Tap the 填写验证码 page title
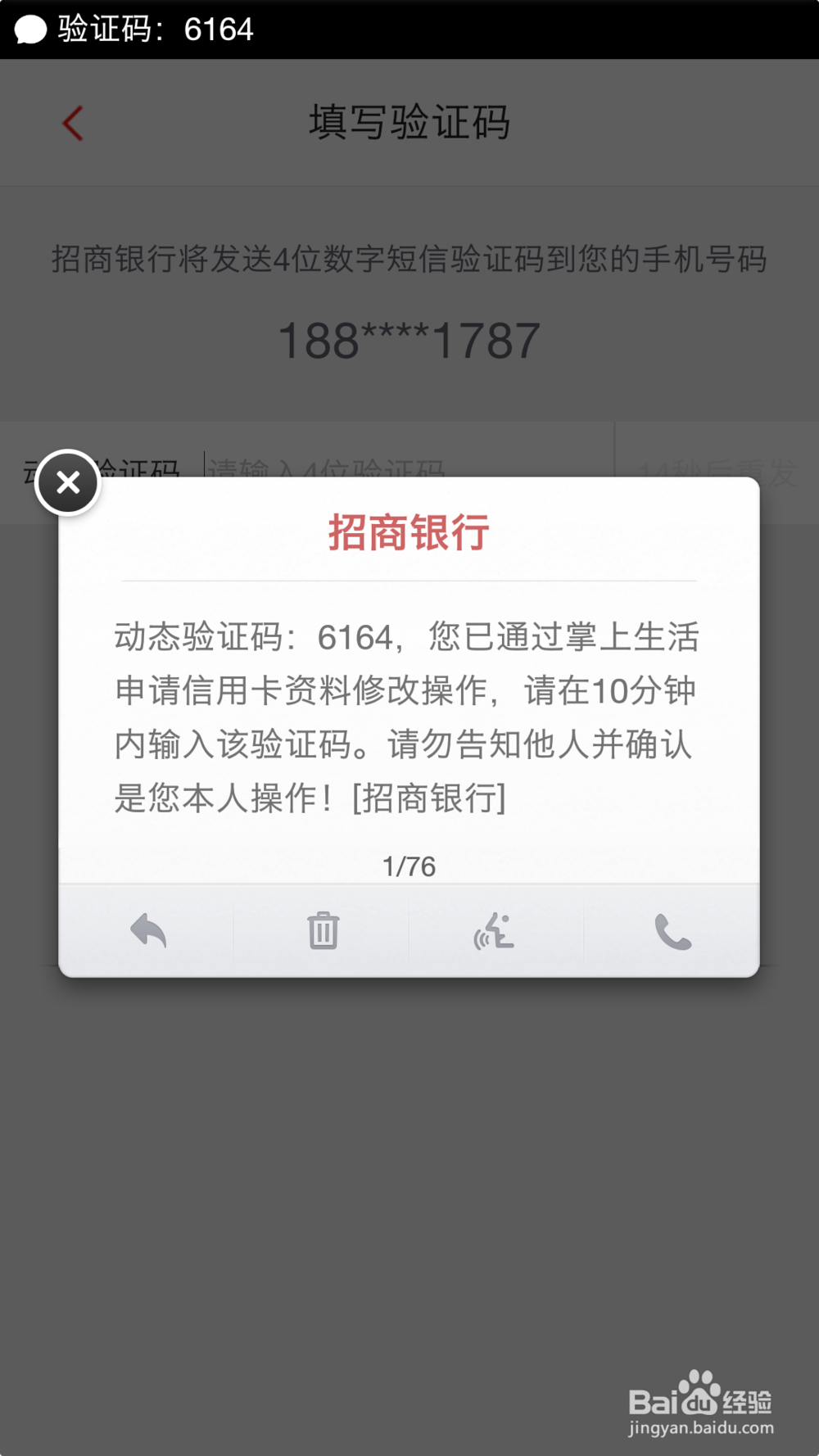The width and height of the screenshot is (819, 1456). coord(409,124)
